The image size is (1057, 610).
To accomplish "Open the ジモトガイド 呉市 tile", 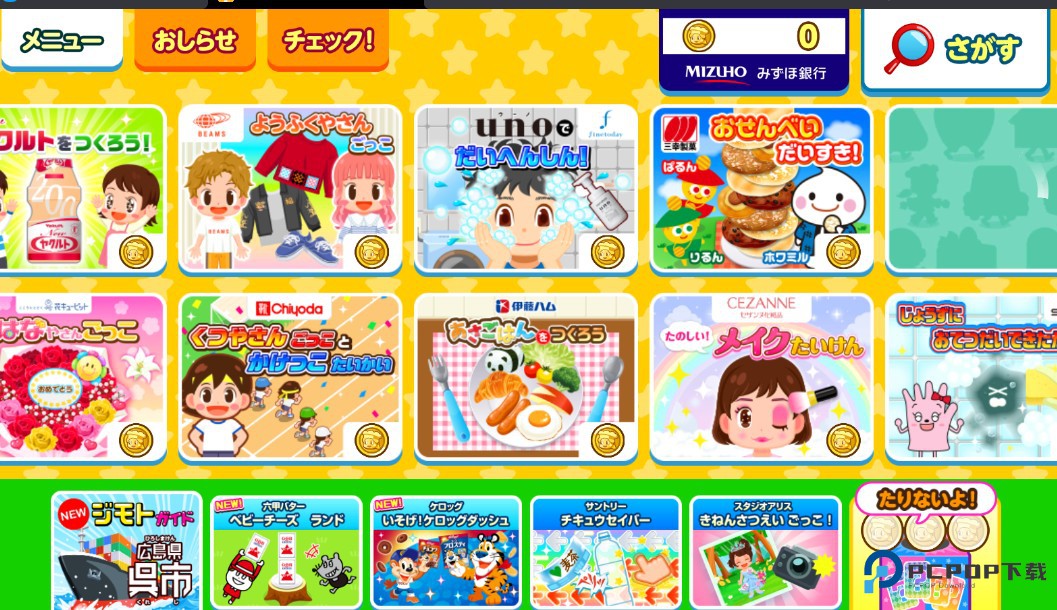I will point(126,552).
